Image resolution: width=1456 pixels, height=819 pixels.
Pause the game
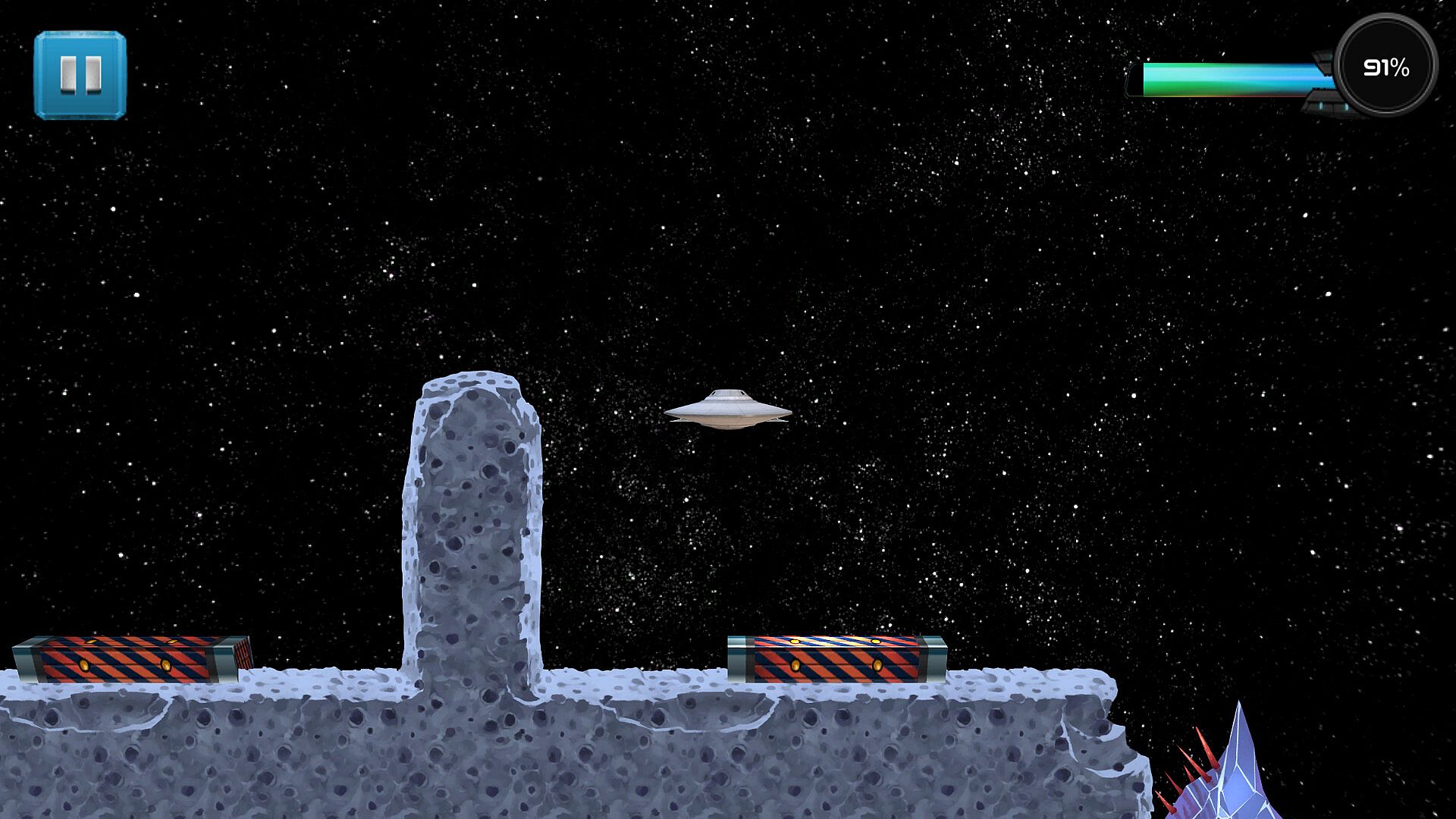pos(80,75)
